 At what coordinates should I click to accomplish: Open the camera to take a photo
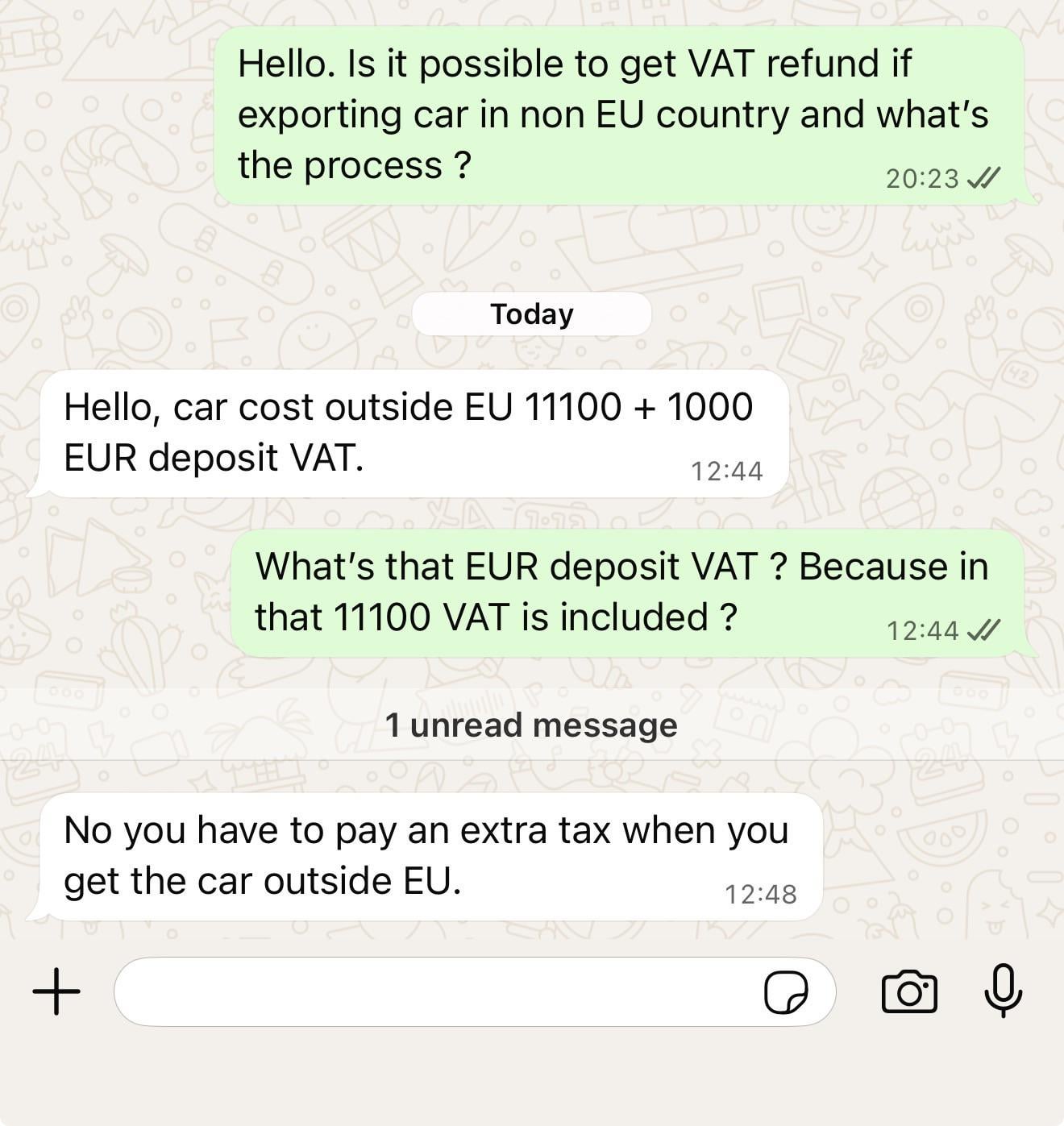(910, 992)
